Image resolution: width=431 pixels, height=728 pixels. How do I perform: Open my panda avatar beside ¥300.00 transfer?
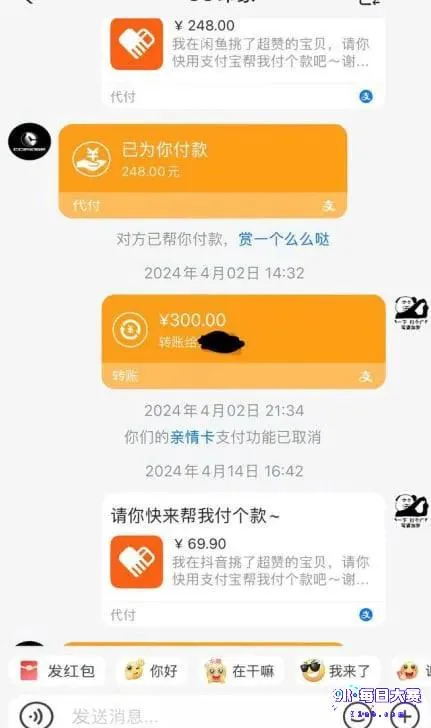[x=411, y=313]
